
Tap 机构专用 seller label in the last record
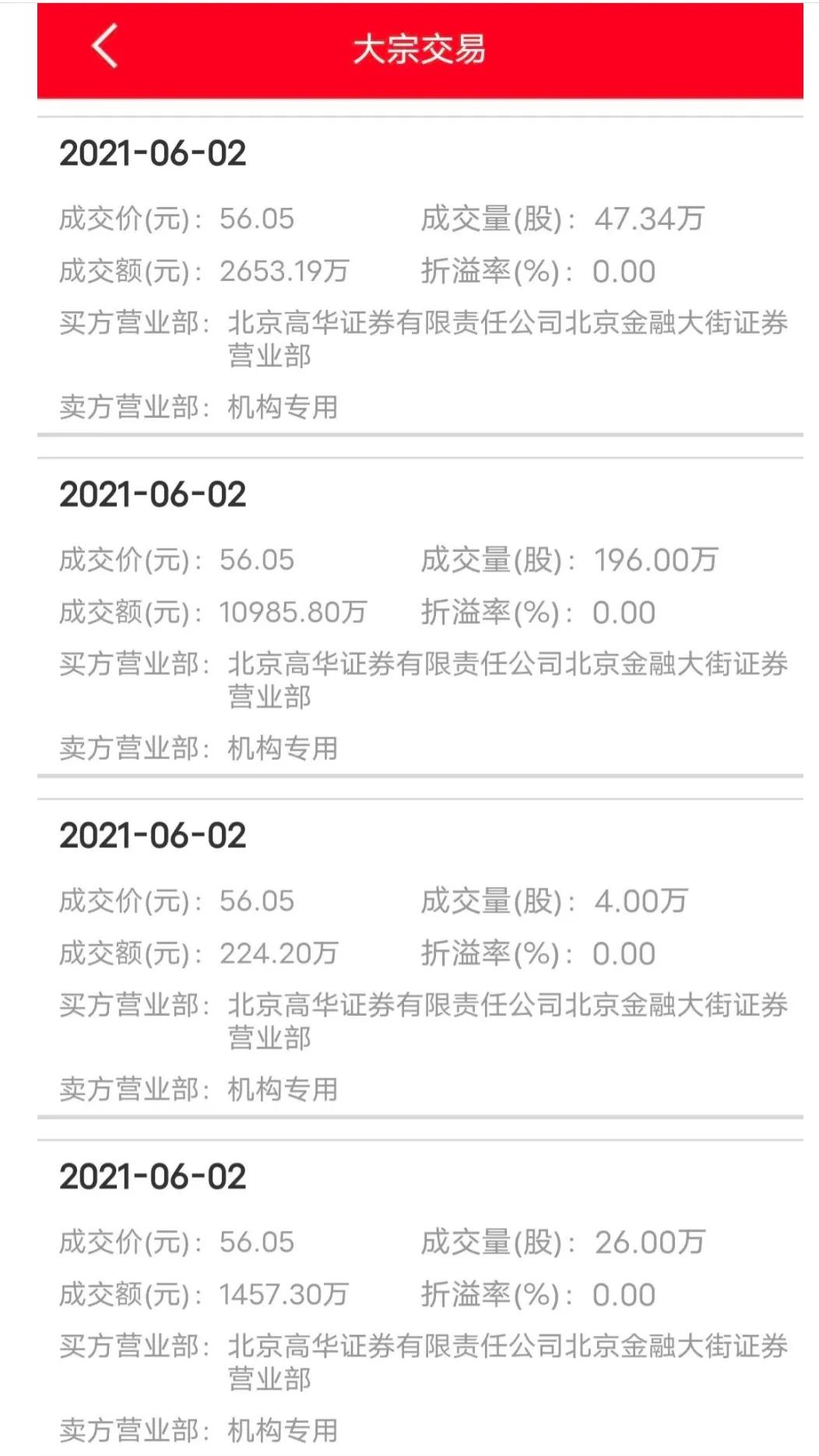284,1431
